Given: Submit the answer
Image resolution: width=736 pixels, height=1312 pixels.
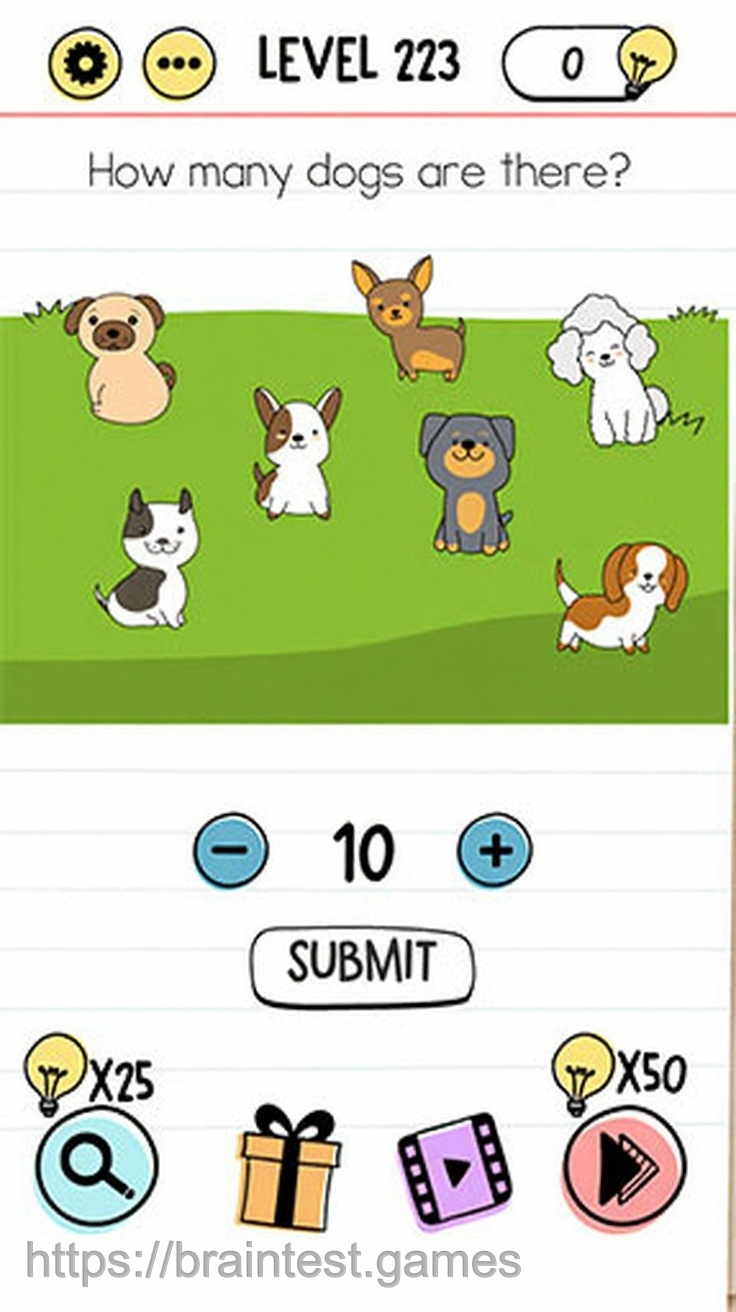Looking at the screenshot, I should (x=362, y=965).
